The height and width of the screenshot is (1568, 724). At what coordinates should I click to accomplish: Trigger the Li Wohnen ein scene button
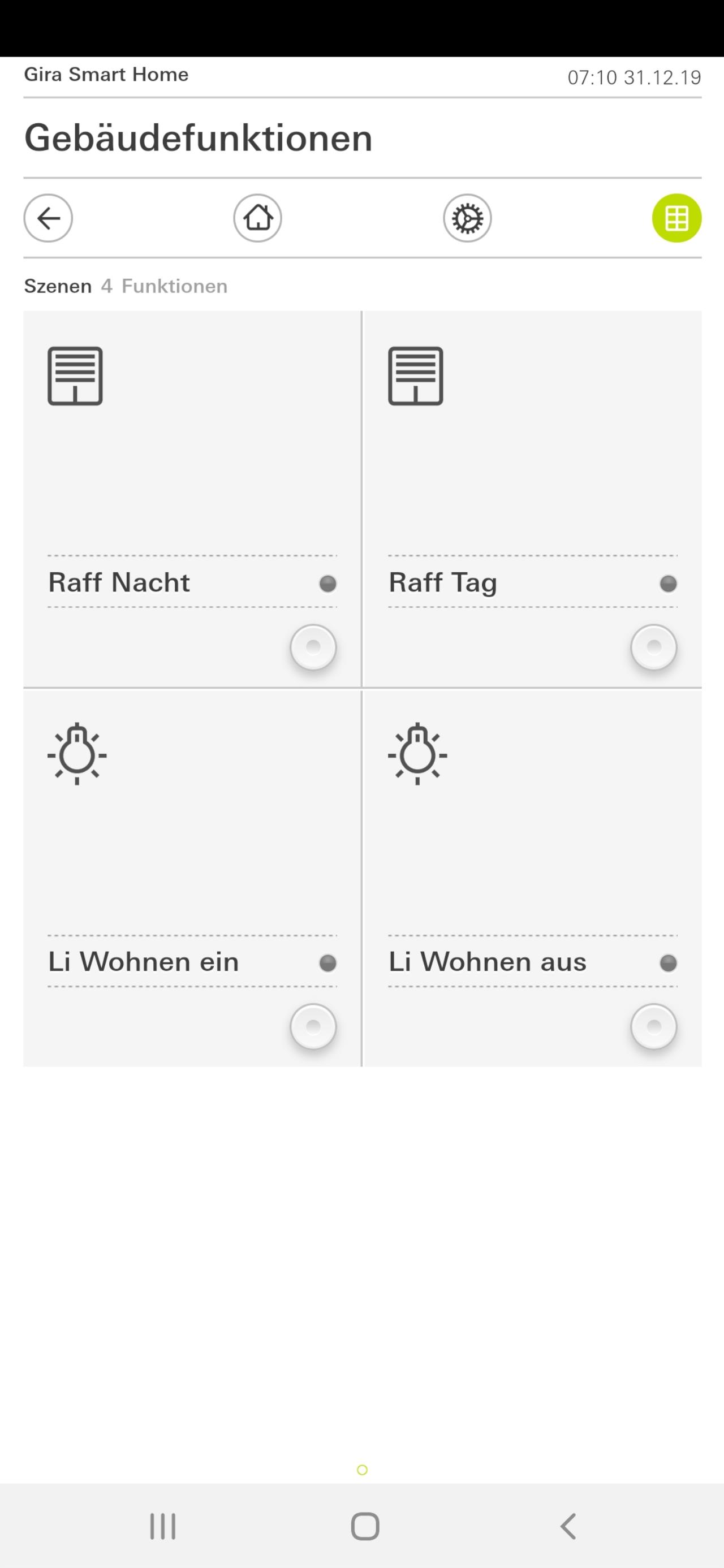coord(313,1027)
